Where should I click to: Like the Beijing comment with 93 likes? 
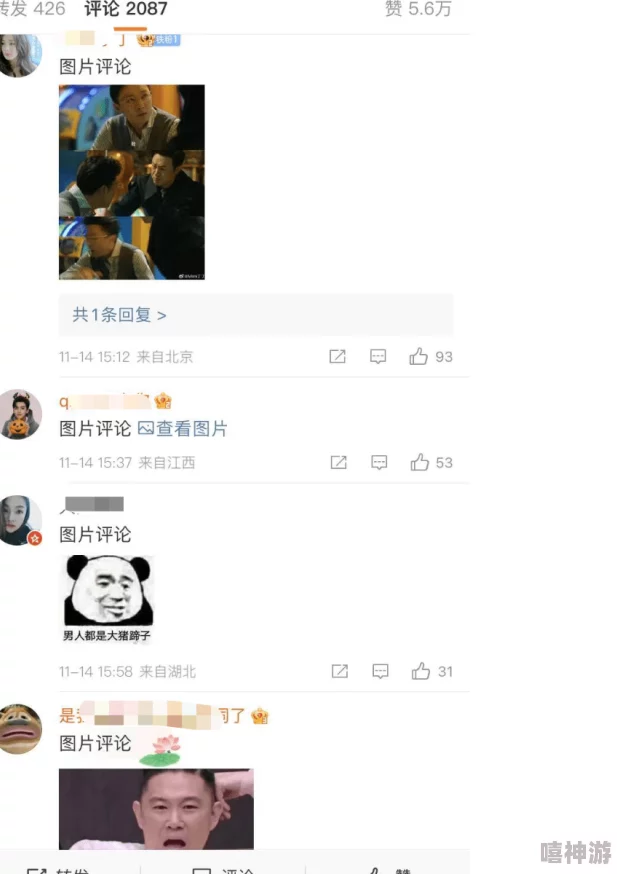tap(419, 357)
